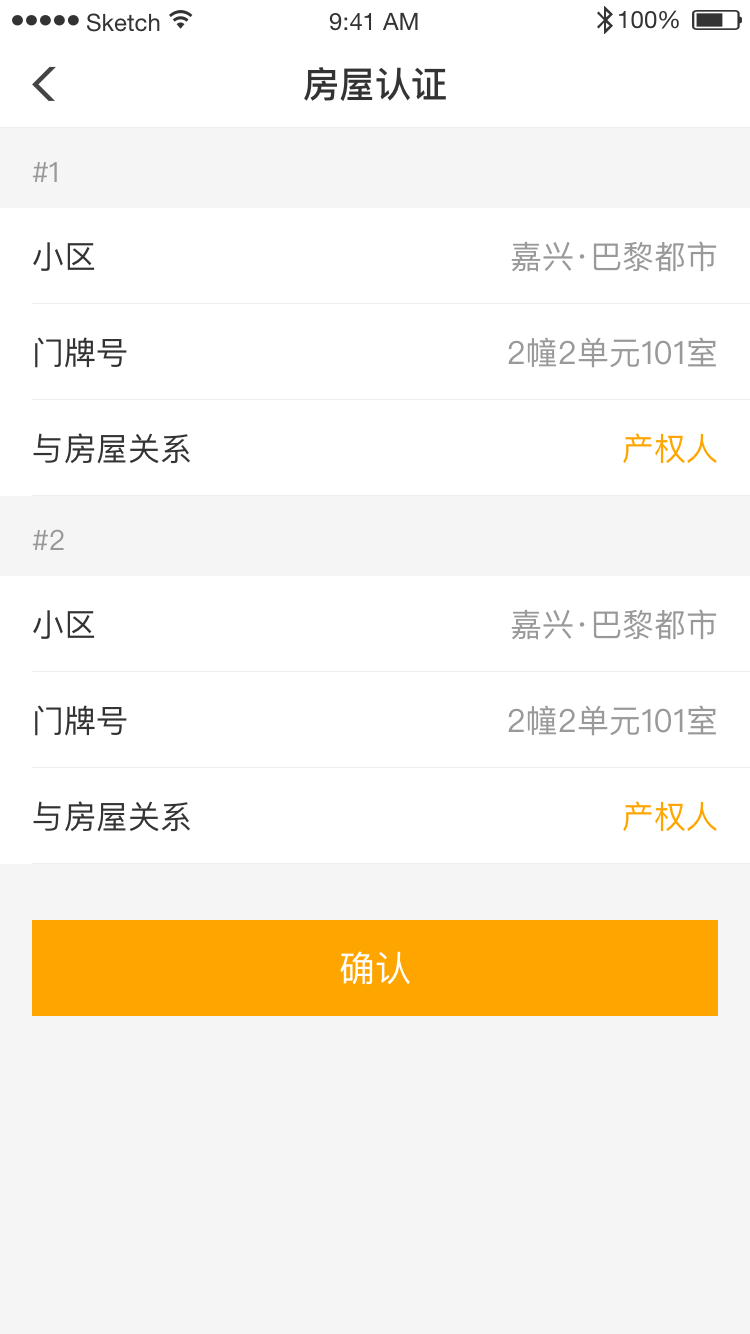Viewport: 750px width, 1334px height.
Task: Tap the second 门牌号 field
Action: (x=375, y=721)
